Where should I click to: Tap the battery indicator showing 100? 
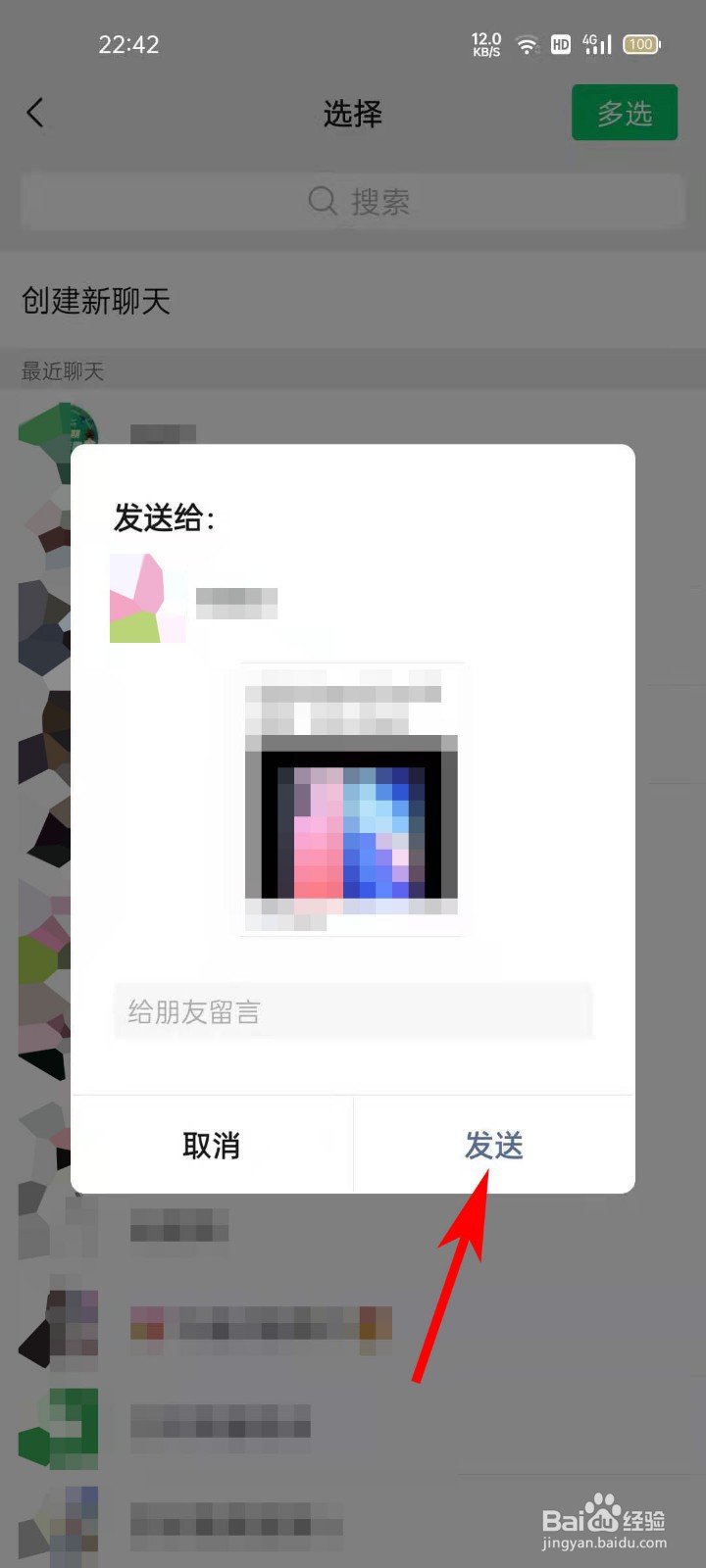[x=642, y=44]
